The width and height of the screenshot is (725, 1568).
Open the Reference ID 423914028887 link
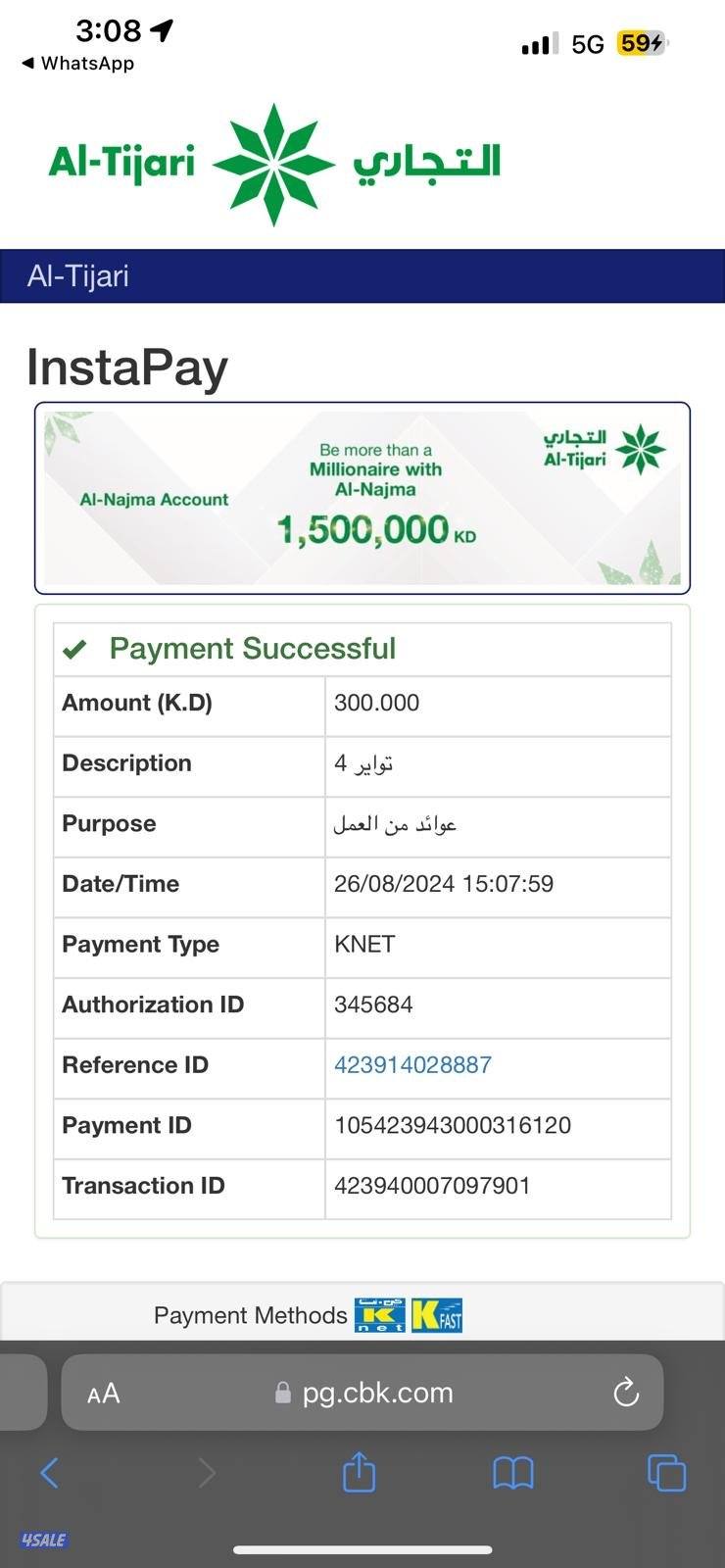tap(412, 1064)
